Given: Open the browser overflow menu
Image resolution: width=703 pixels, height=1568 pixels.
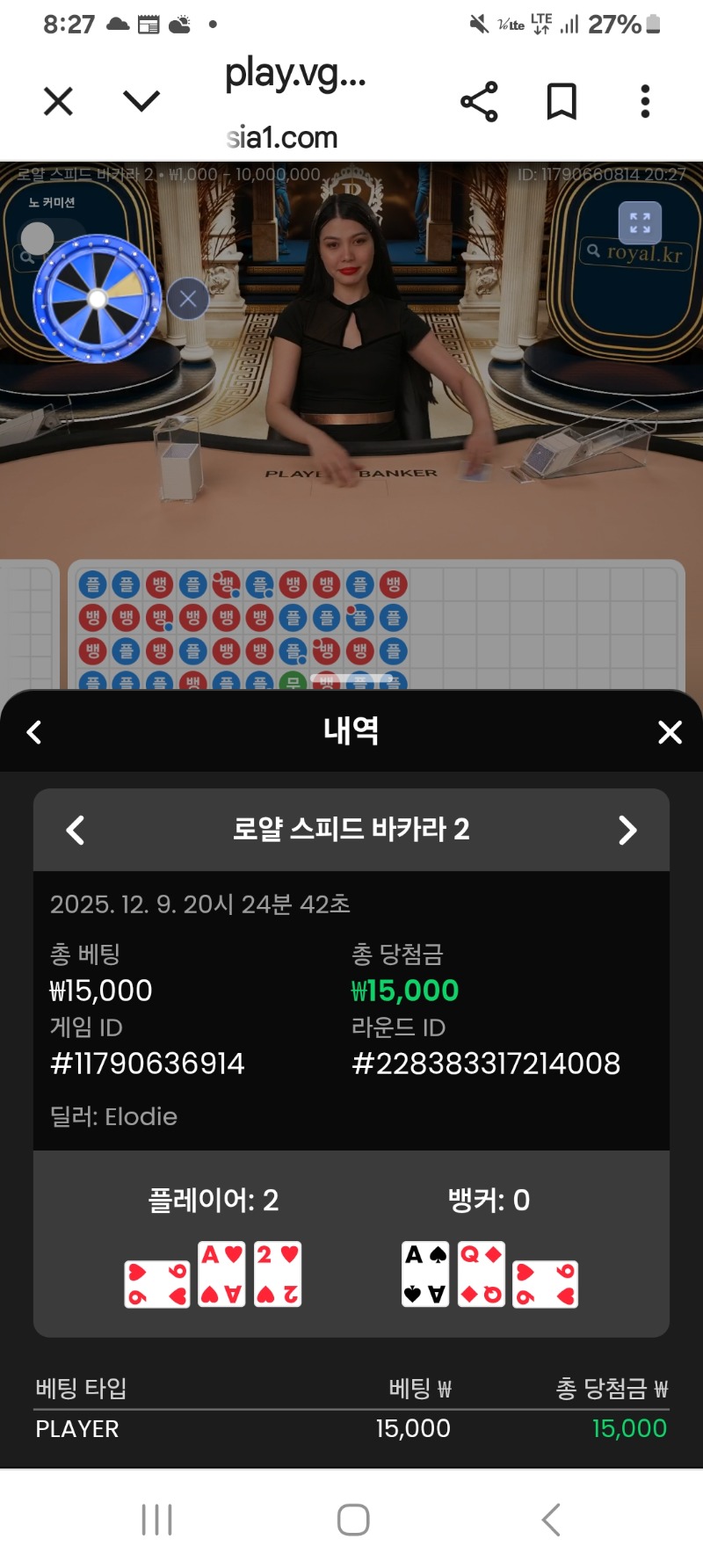Looking at the screenshot, I should point(645,101).
